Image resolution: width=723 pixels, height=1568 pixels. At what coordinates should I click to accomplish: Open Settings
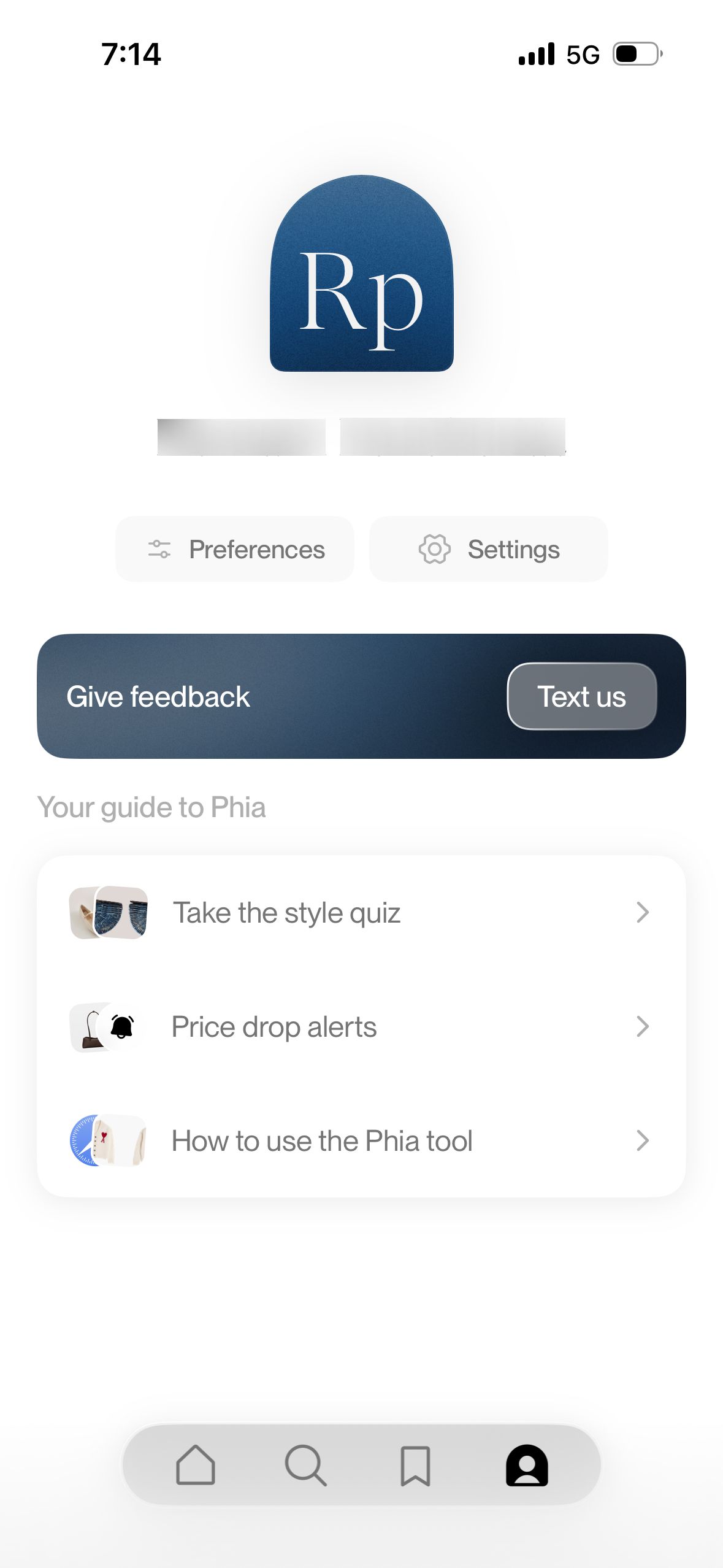[488, 549]
